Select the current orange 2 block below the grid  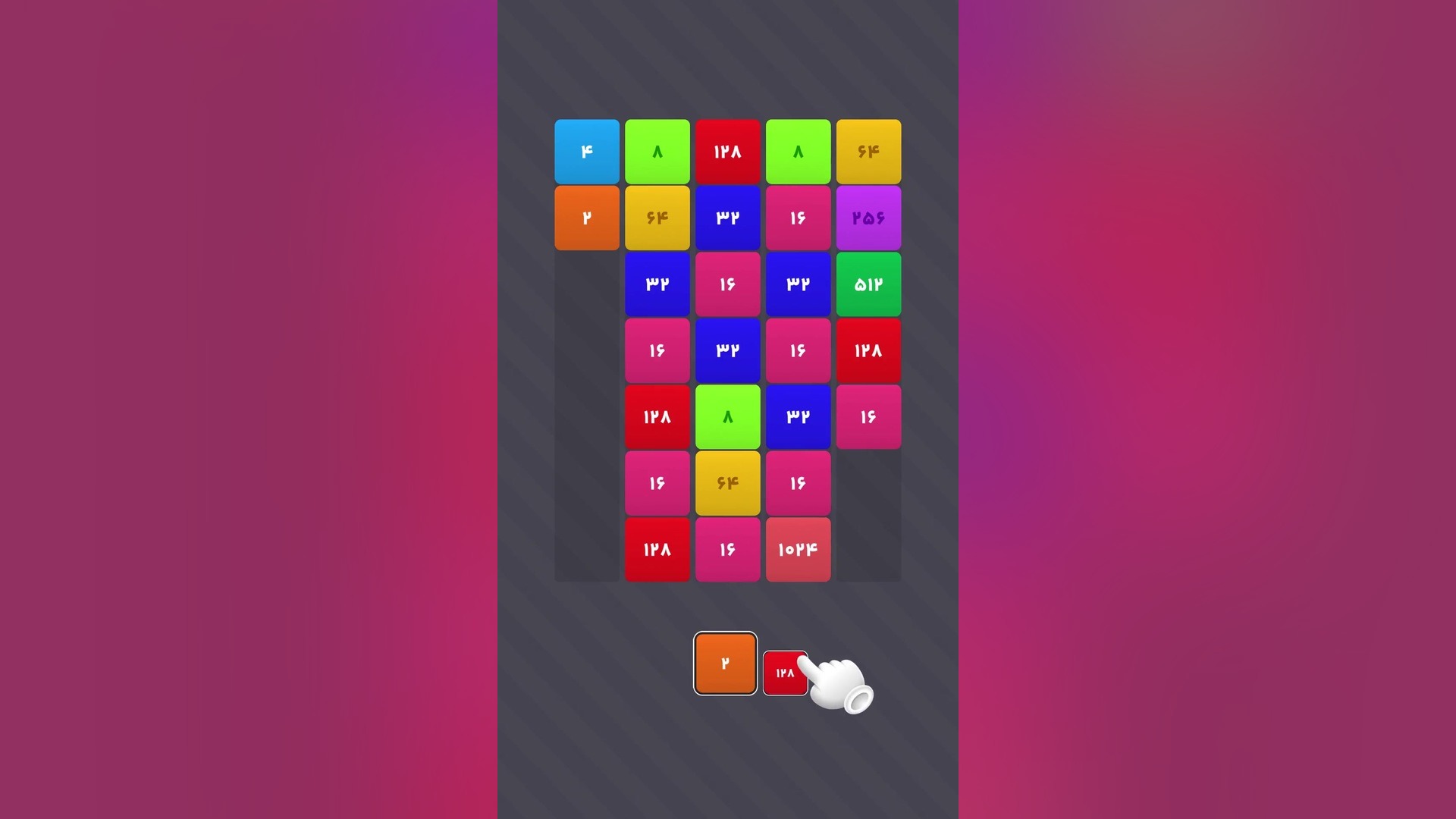click(x=725, y=664)
